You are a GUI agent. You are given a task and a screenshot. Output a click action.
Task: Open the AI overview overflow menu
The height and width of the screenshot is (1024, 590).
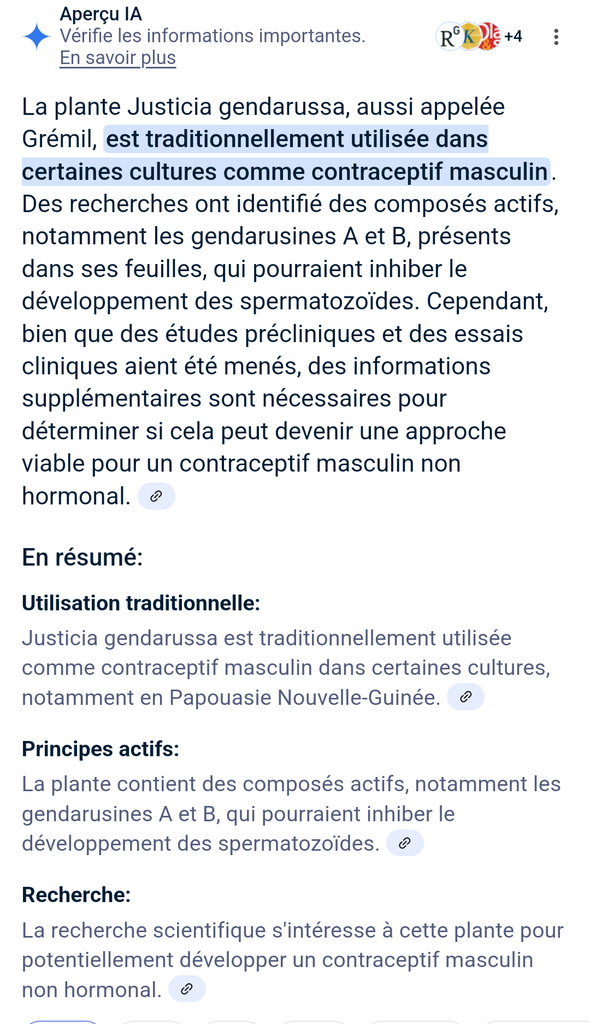tap(556, 37)
